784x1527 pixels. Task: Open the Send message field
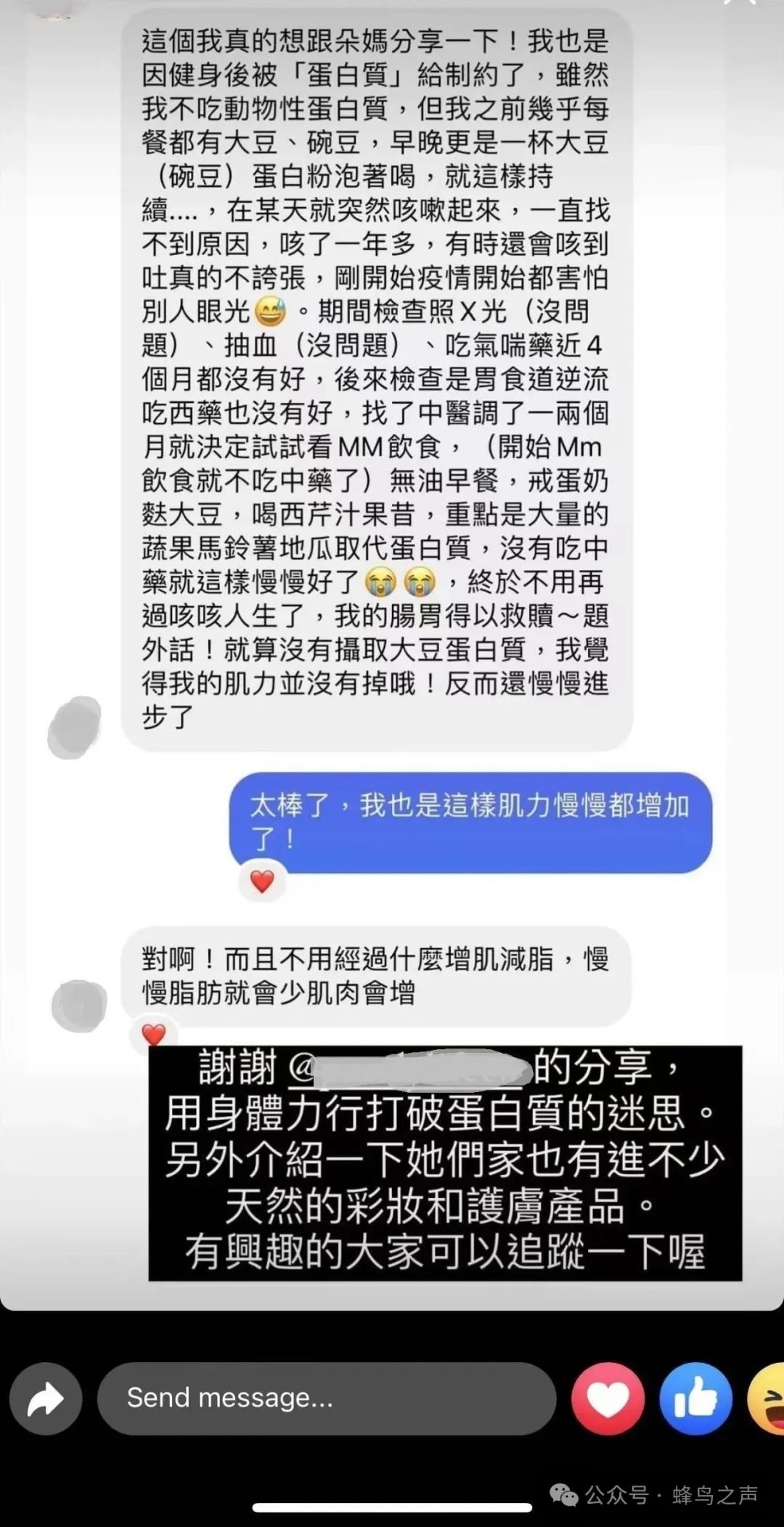[327, 1398]
